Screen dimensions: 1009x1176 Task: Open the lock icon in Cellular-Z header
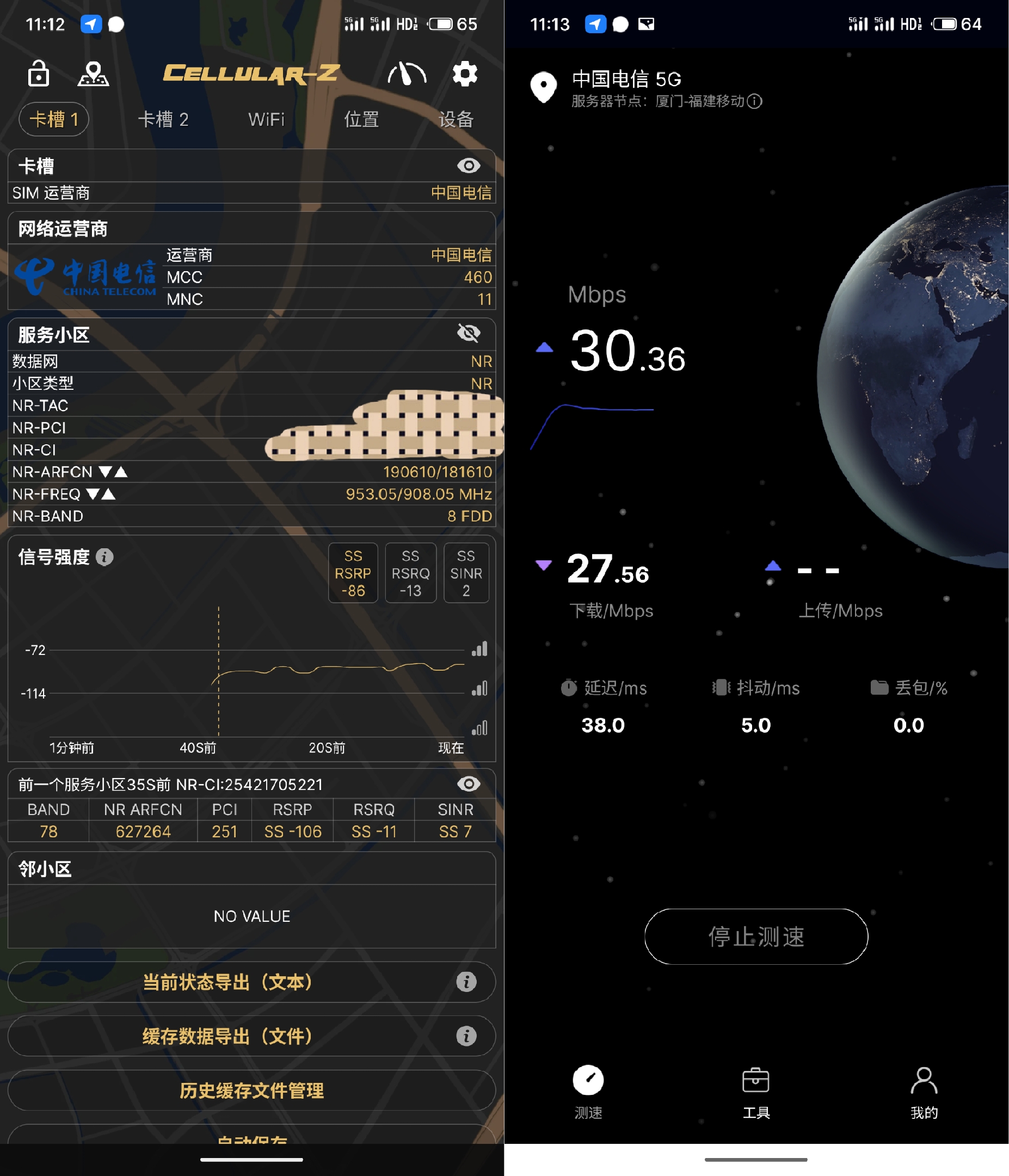tap(38, 74)
